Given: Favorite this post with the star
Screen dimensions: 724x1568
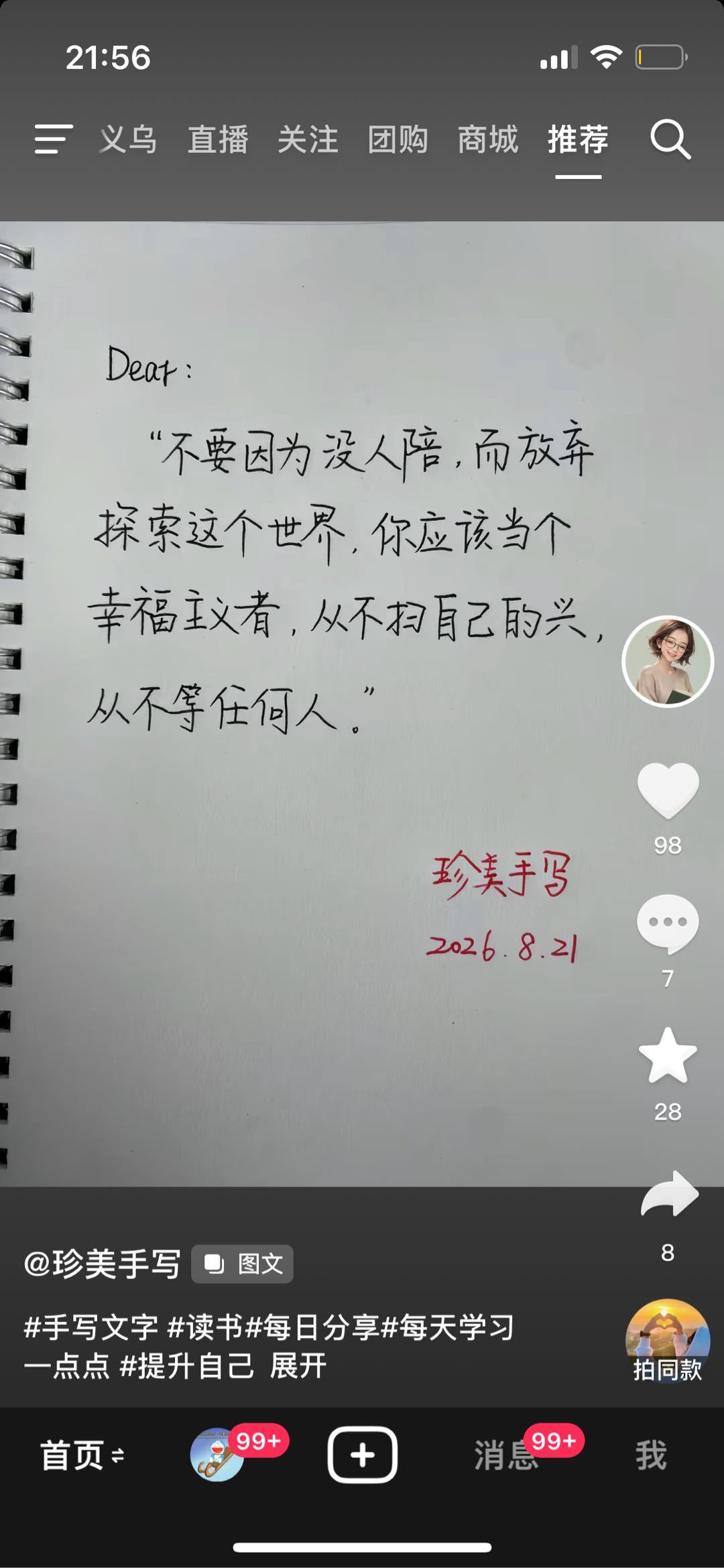Looking at the screenshot, I should (668, 1056).
